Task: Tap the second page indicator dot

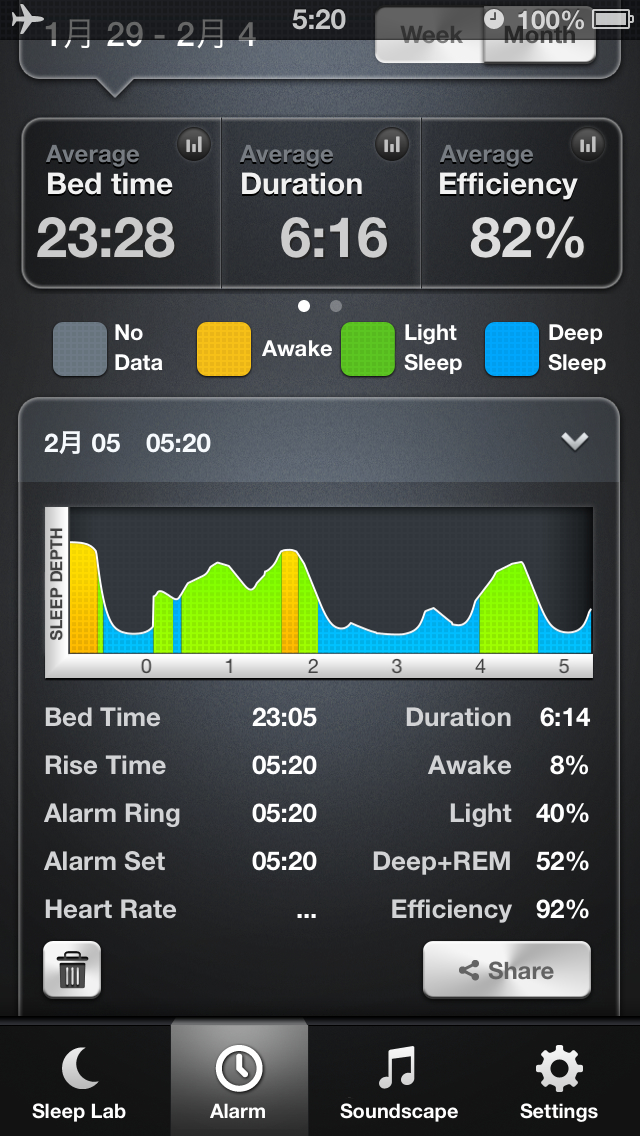Action: [x=336, y=306]
